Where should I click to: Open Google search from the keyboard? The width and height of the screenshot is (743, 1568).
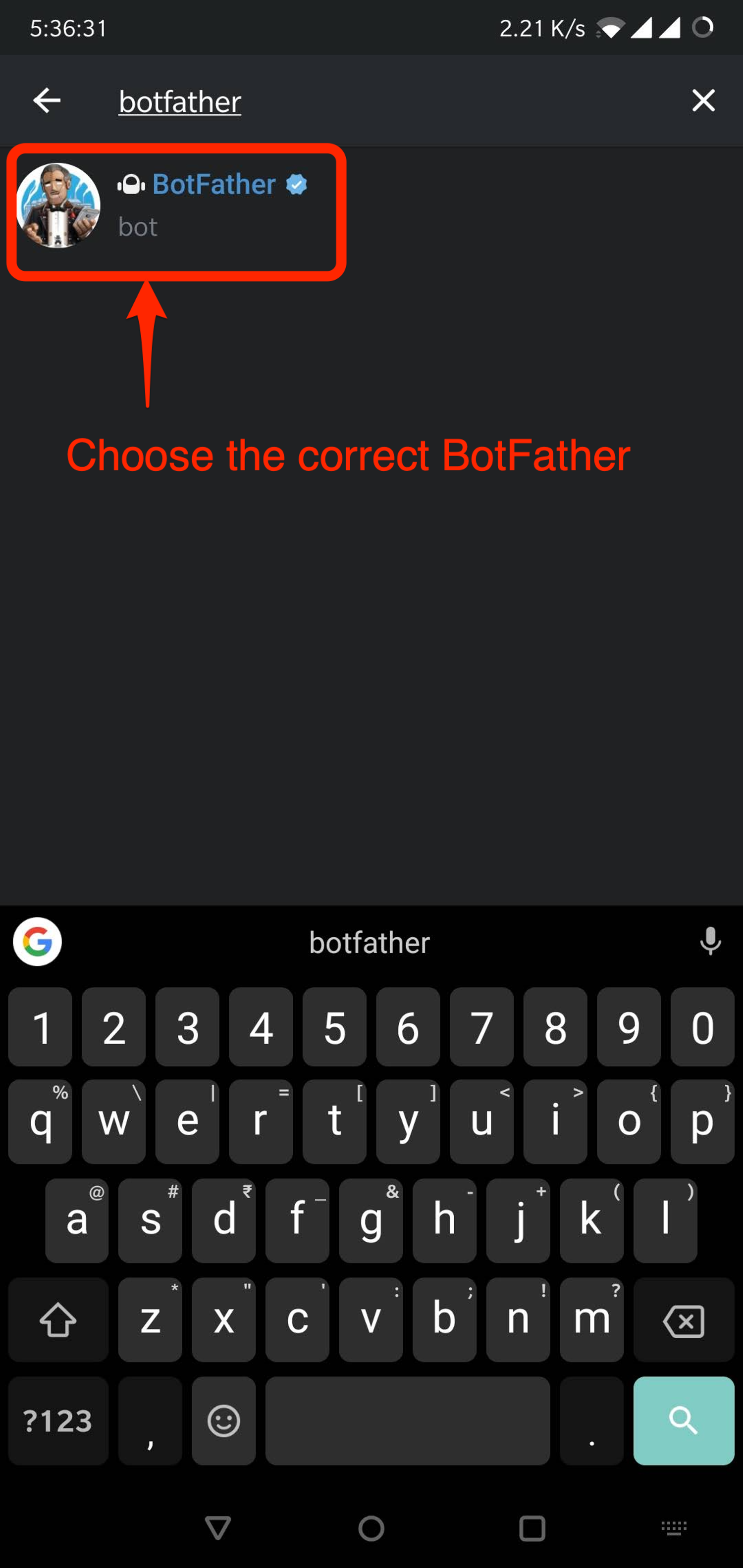coord(38,942)
